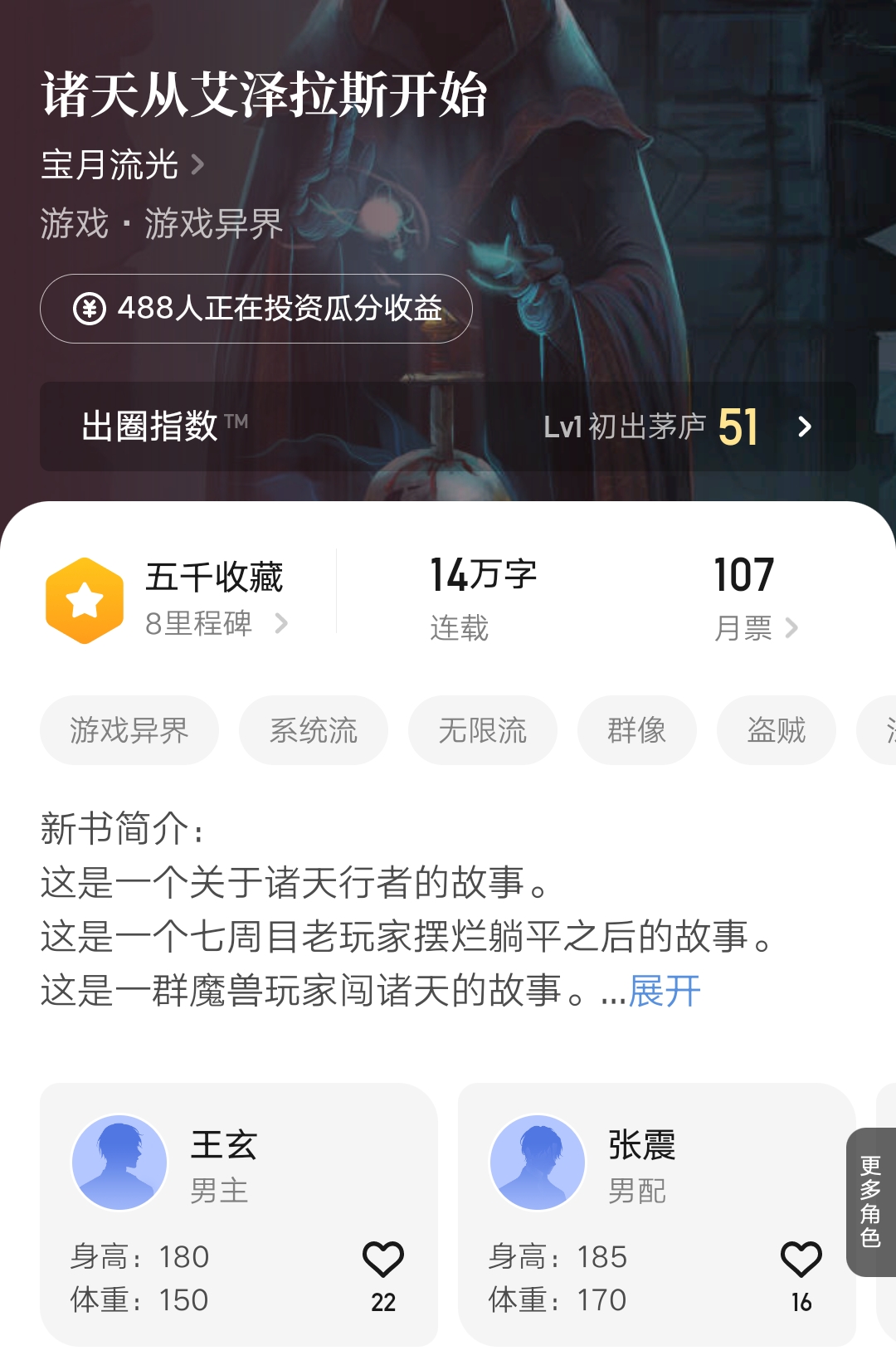
Task: Click the investment coin icon beside 488人正在投资
Action: [x=93, y=308]
